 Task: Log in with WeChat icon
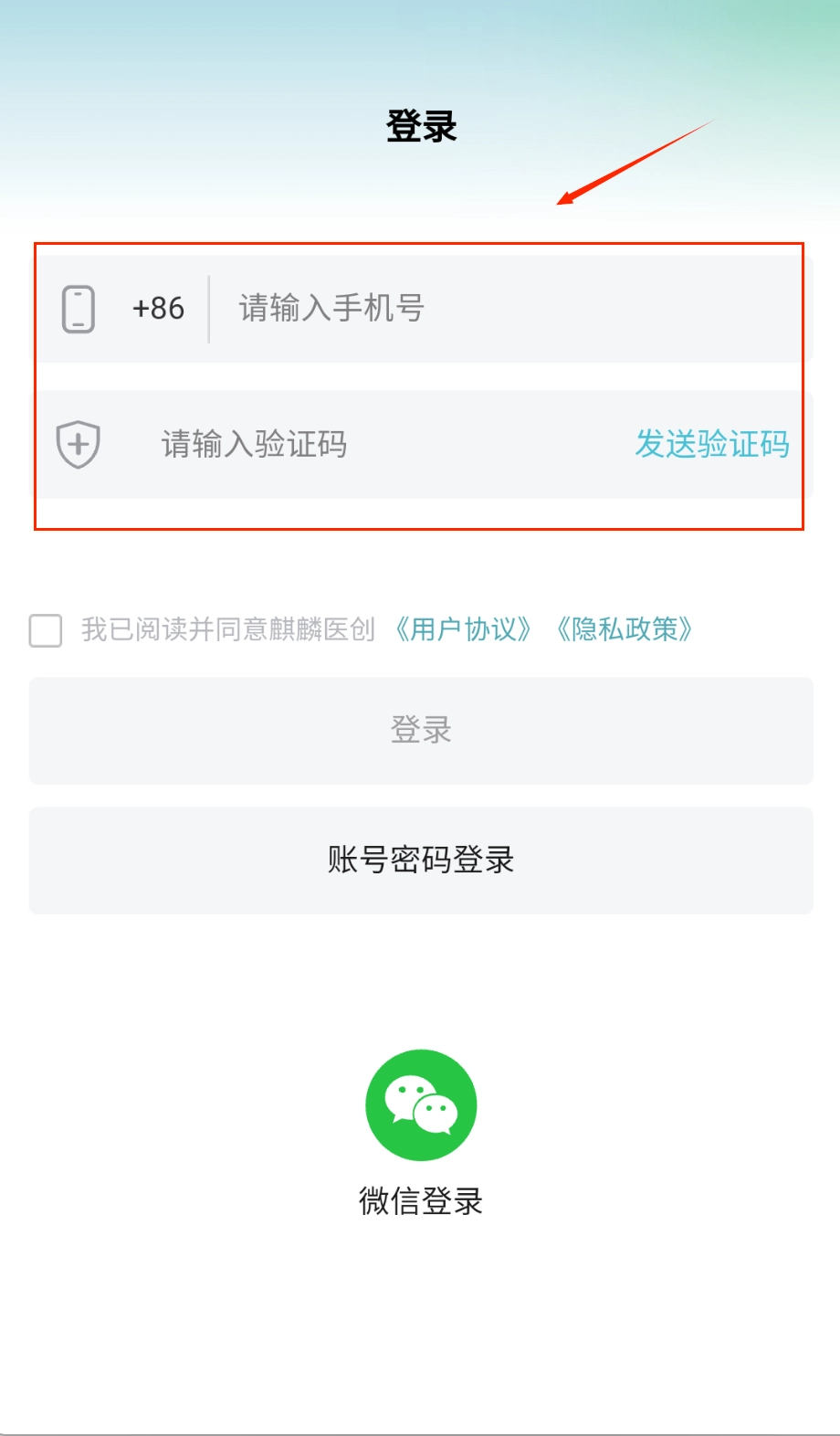click(x=421, y=1105)
